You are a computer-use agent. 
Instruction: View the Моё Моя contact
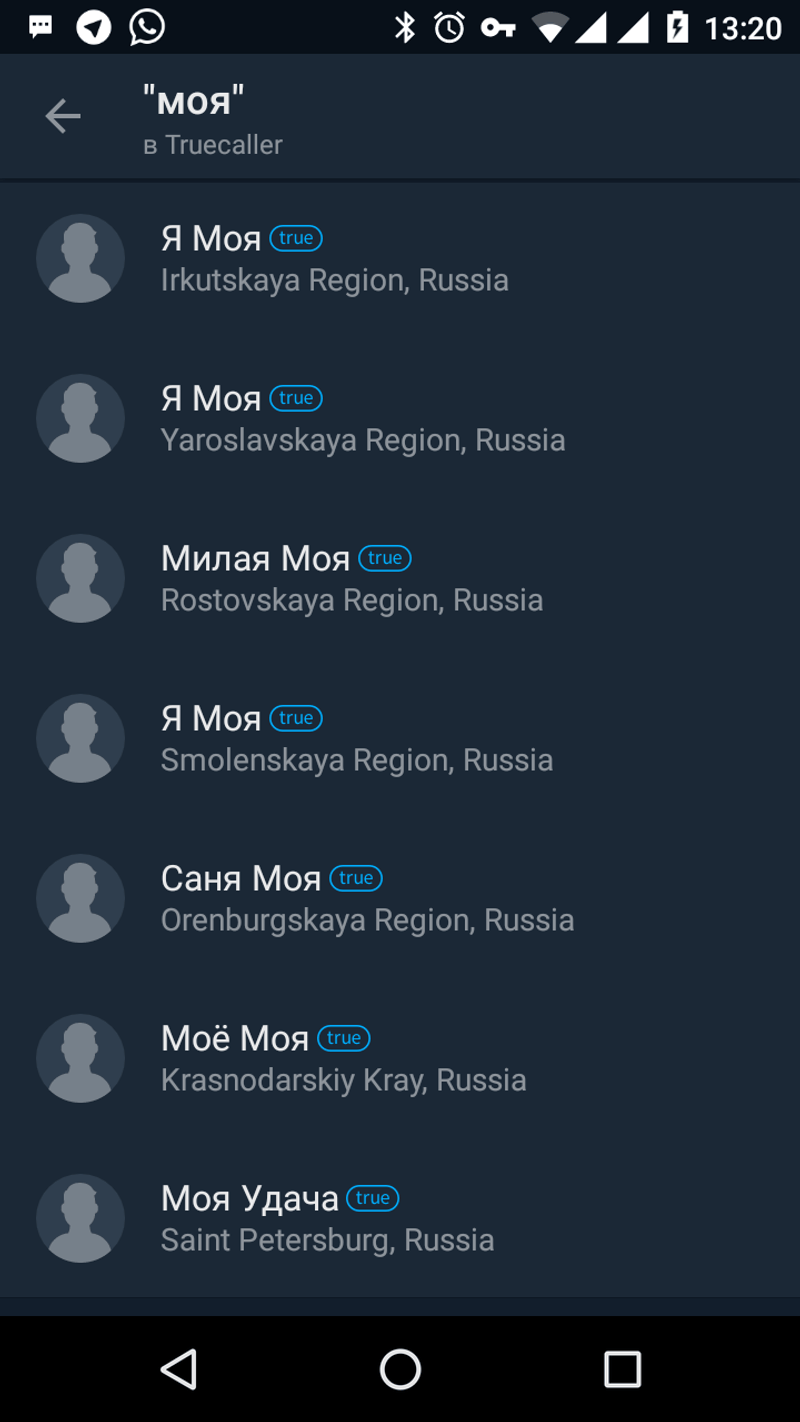coord(400,1058)
